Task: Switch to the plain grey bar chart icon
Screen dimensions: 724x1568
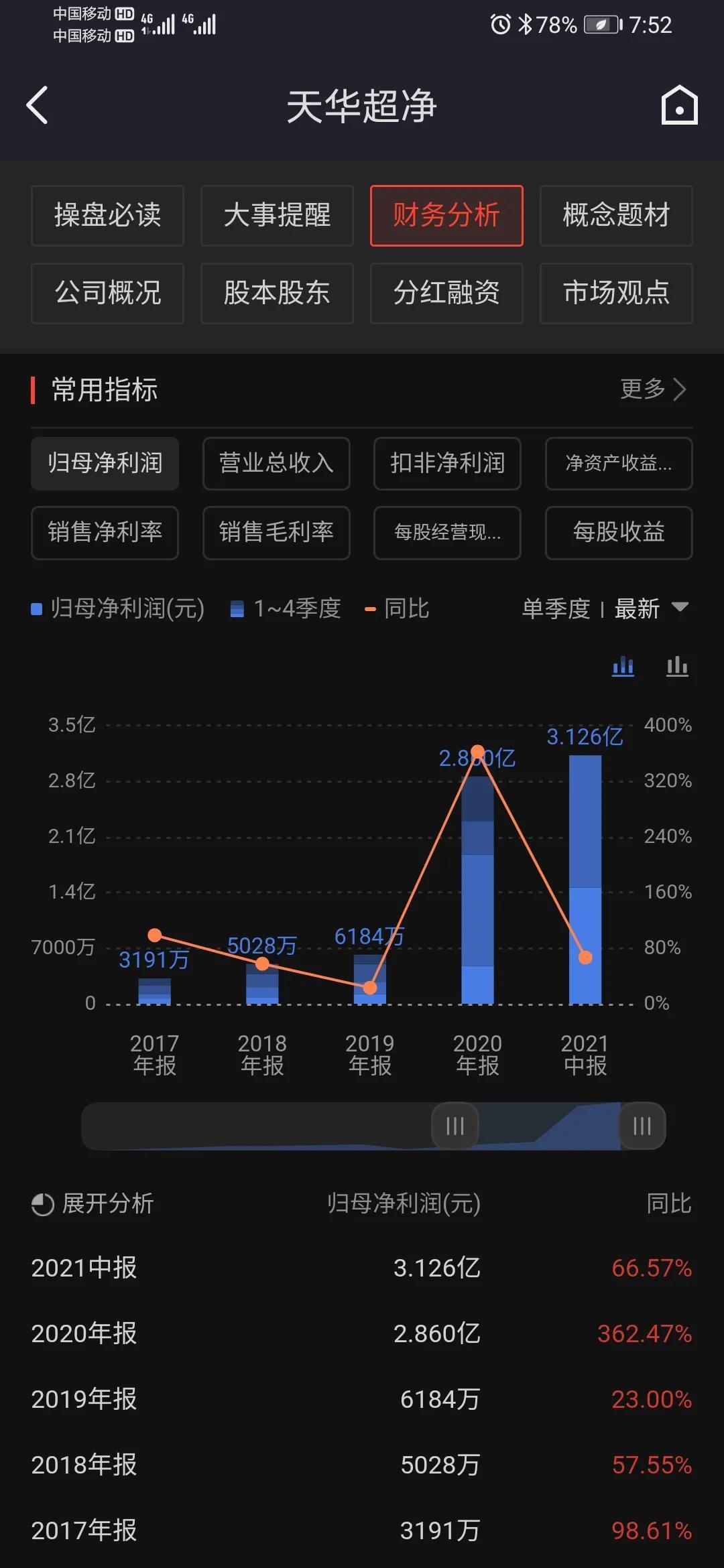Action: pyautogui.click(x=677, y=666)
